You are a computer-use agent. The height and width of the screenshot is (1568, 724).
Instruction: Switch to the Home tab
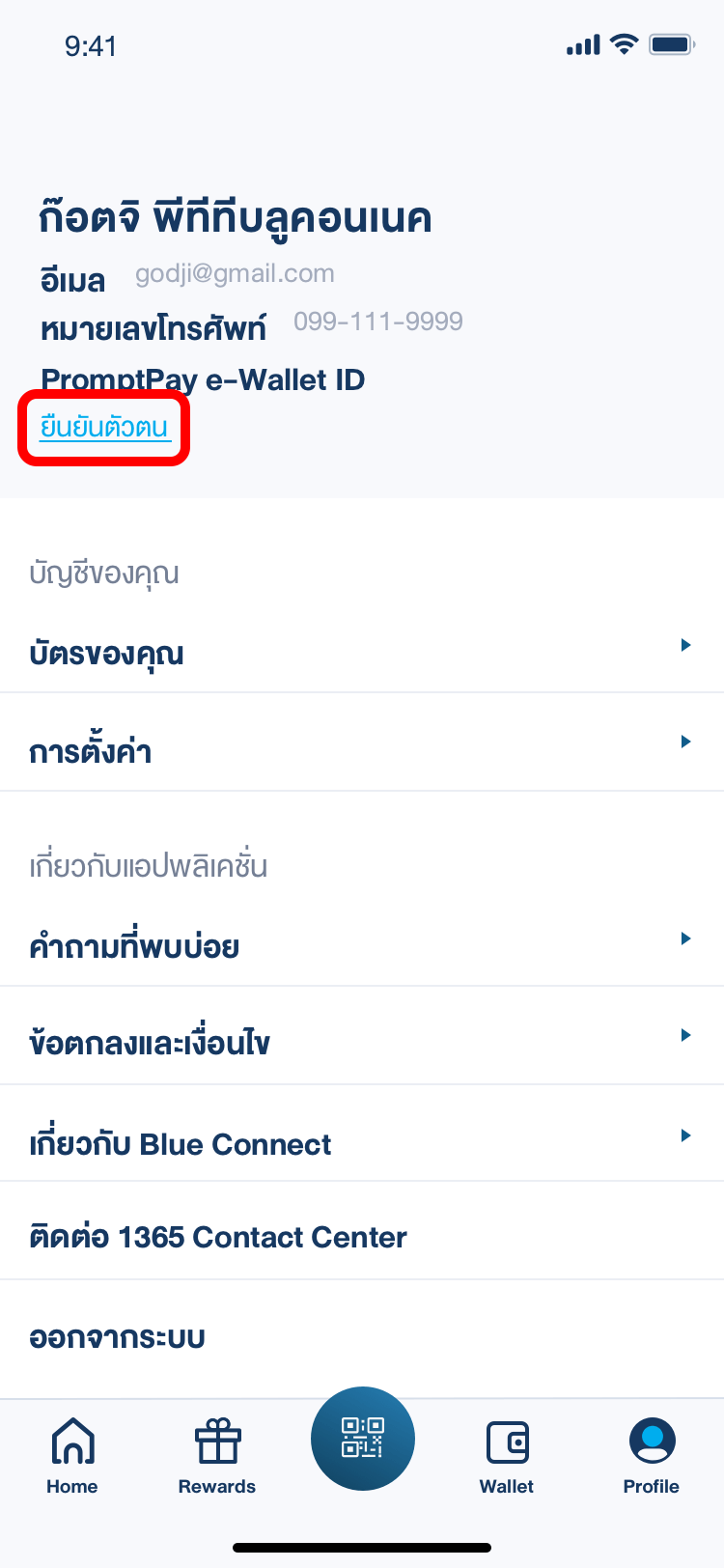coord(72,1456)
